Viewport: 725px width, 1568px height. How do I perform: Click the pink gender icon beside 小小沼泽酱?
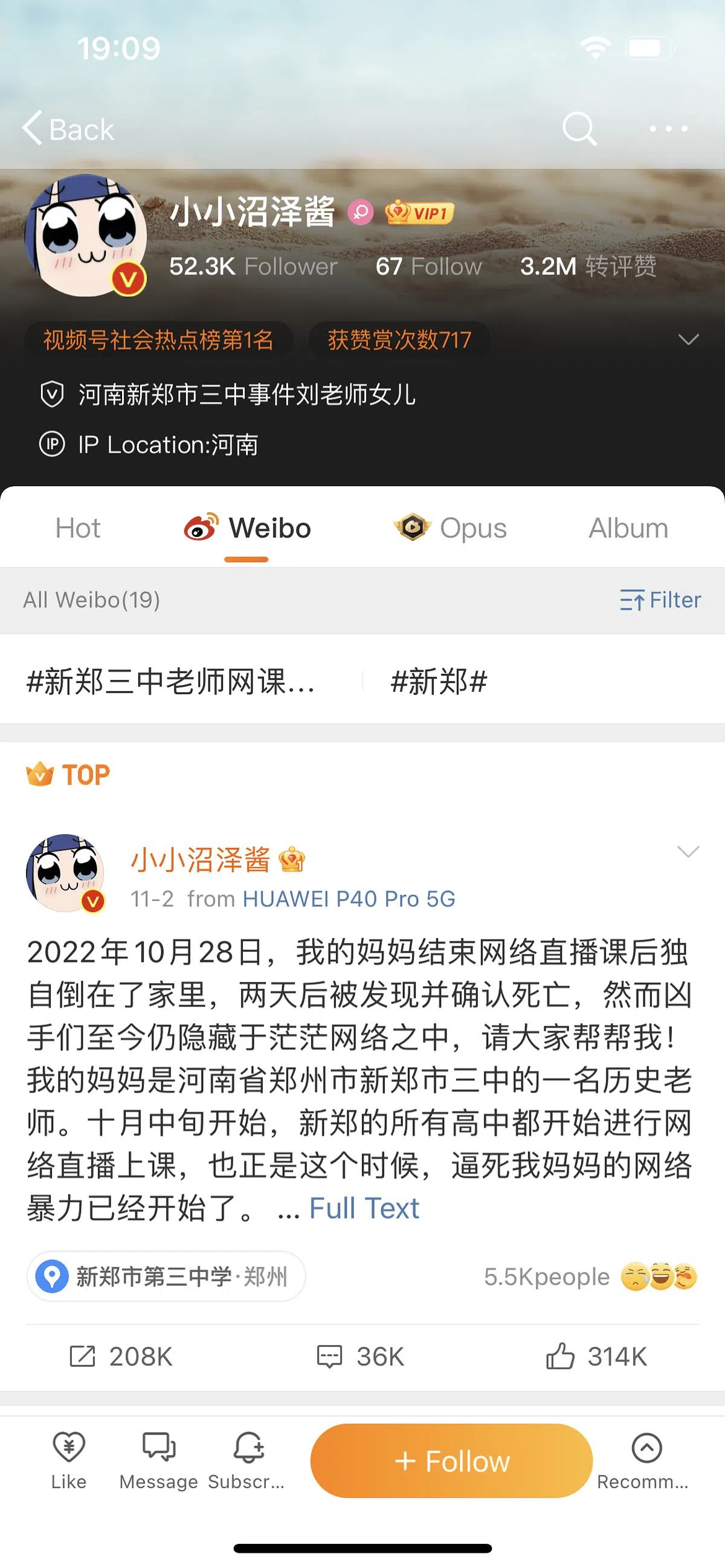point(360,214)
